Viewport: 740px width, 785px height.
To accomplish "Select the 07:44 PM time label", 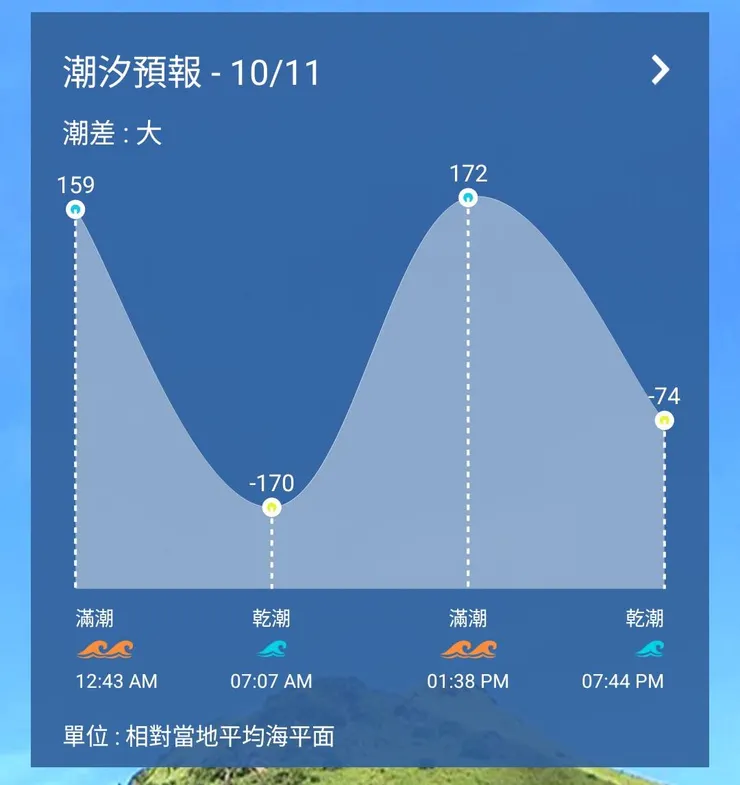I will pos(622,682).
